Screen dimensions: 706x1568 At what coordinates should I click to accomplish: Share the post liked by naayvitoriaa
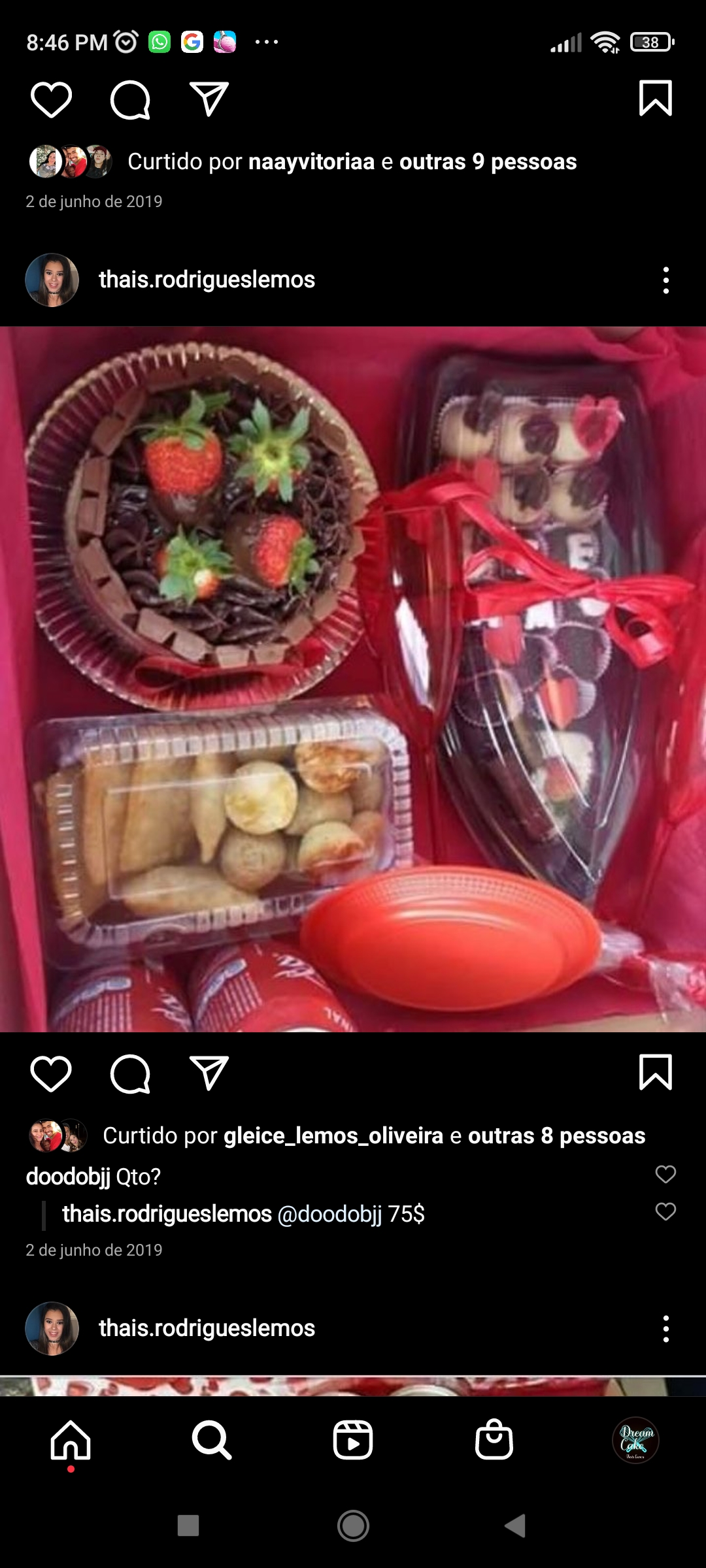209,99
